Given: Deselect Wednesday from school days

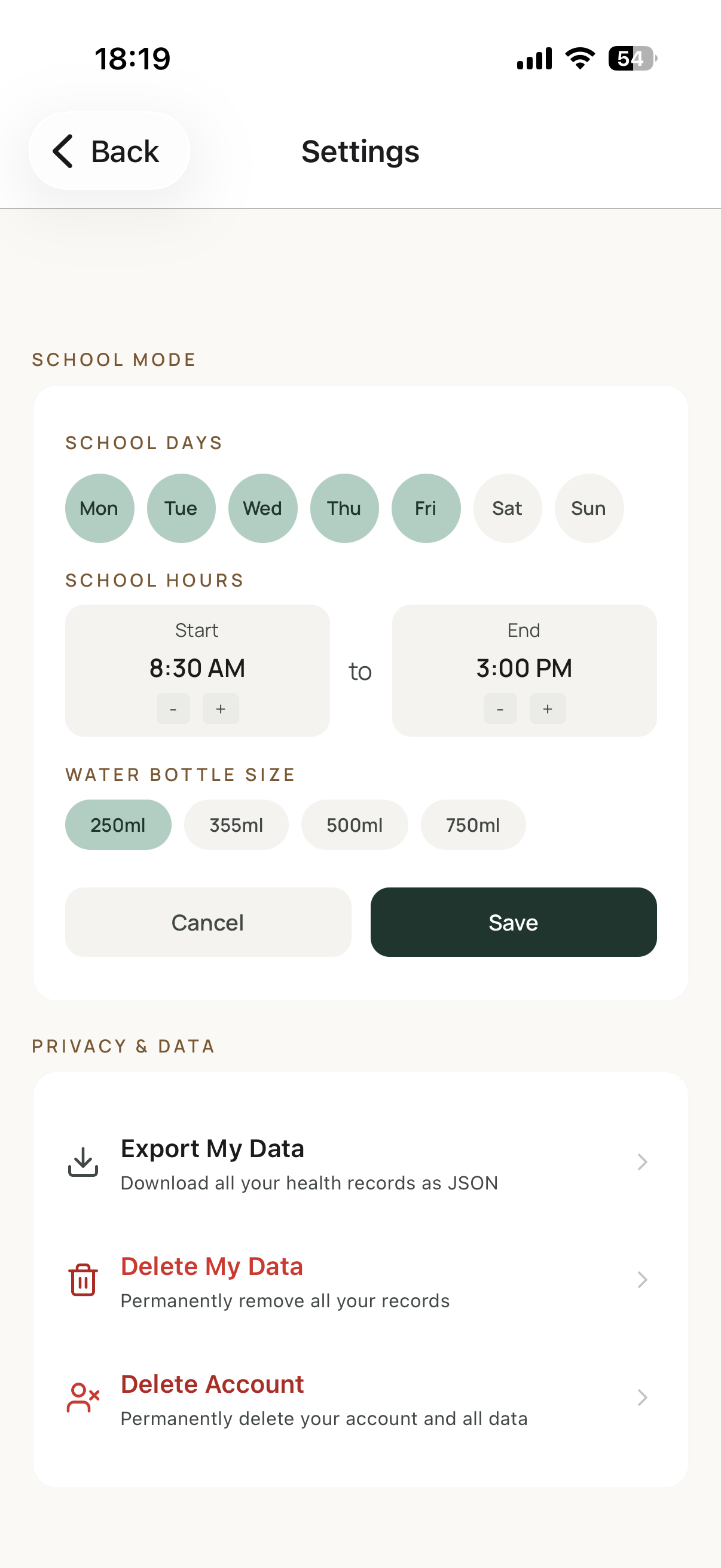Looking at the screenshot, I should pos(262,508).
